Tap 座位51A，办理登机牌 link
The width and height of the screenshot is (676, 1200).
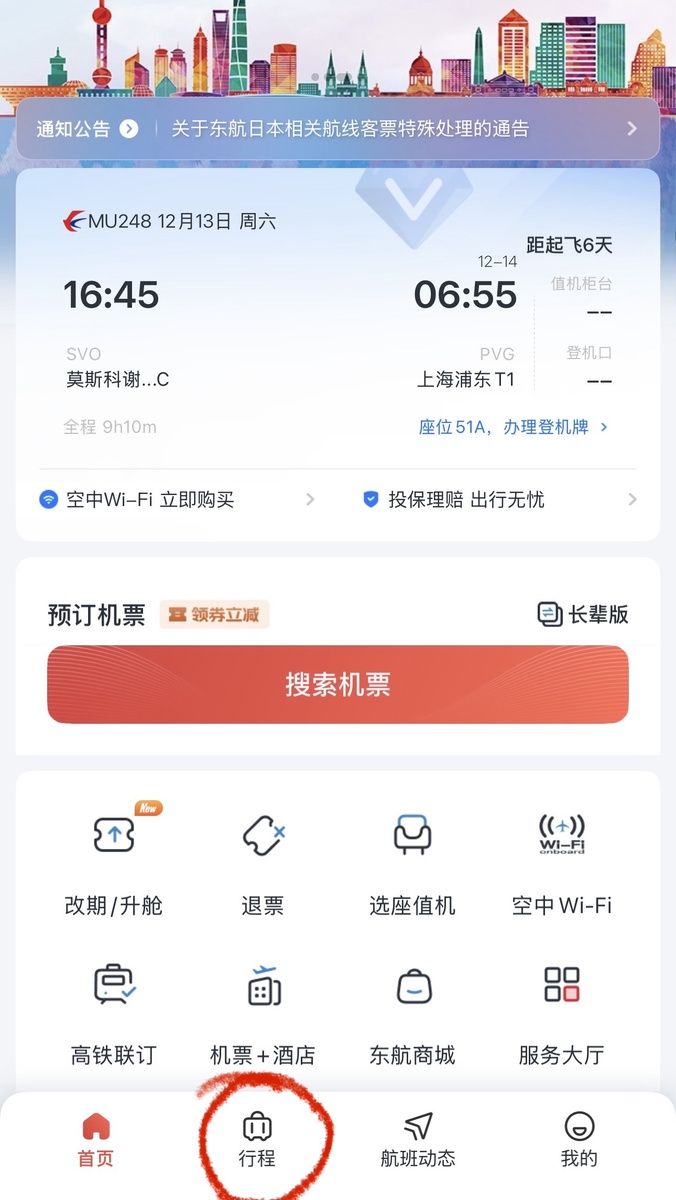point(513,427)
